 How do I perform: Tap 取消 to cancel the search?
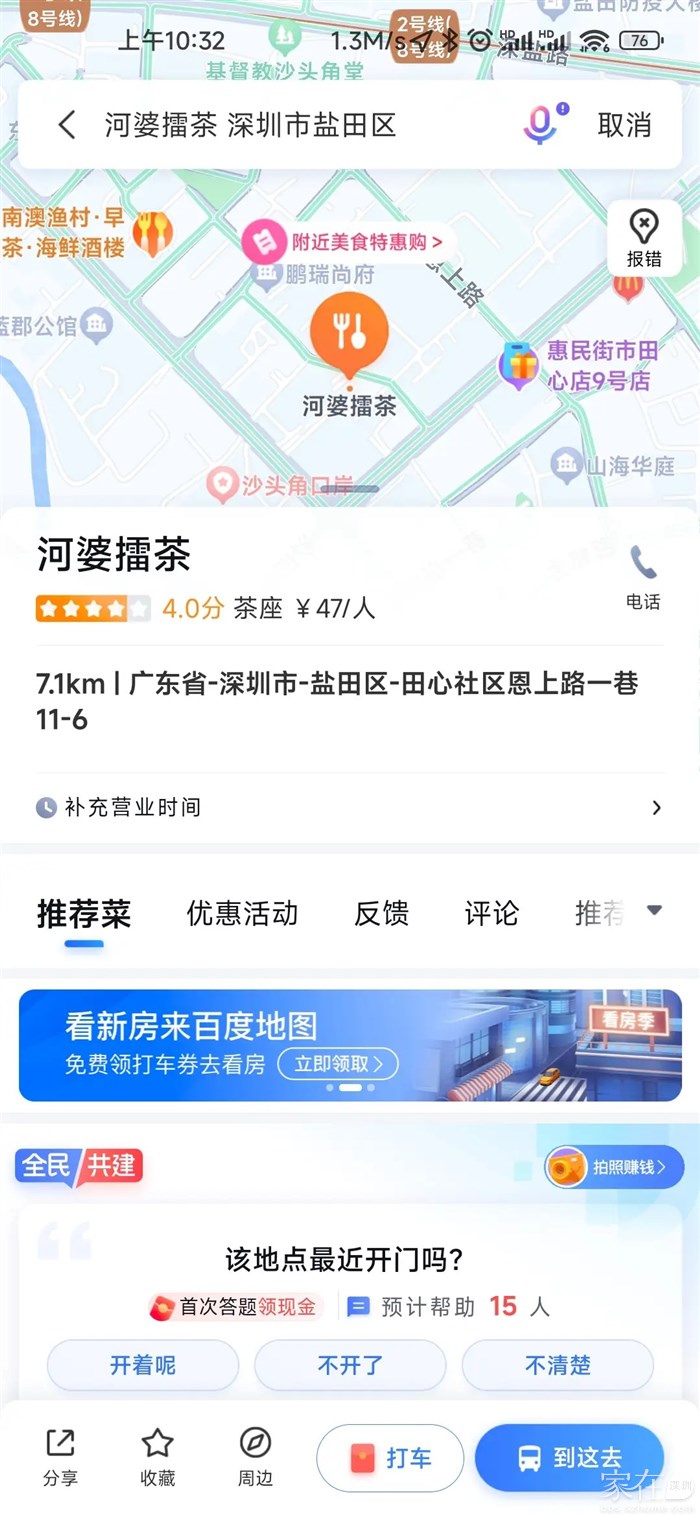pos(624,125)
